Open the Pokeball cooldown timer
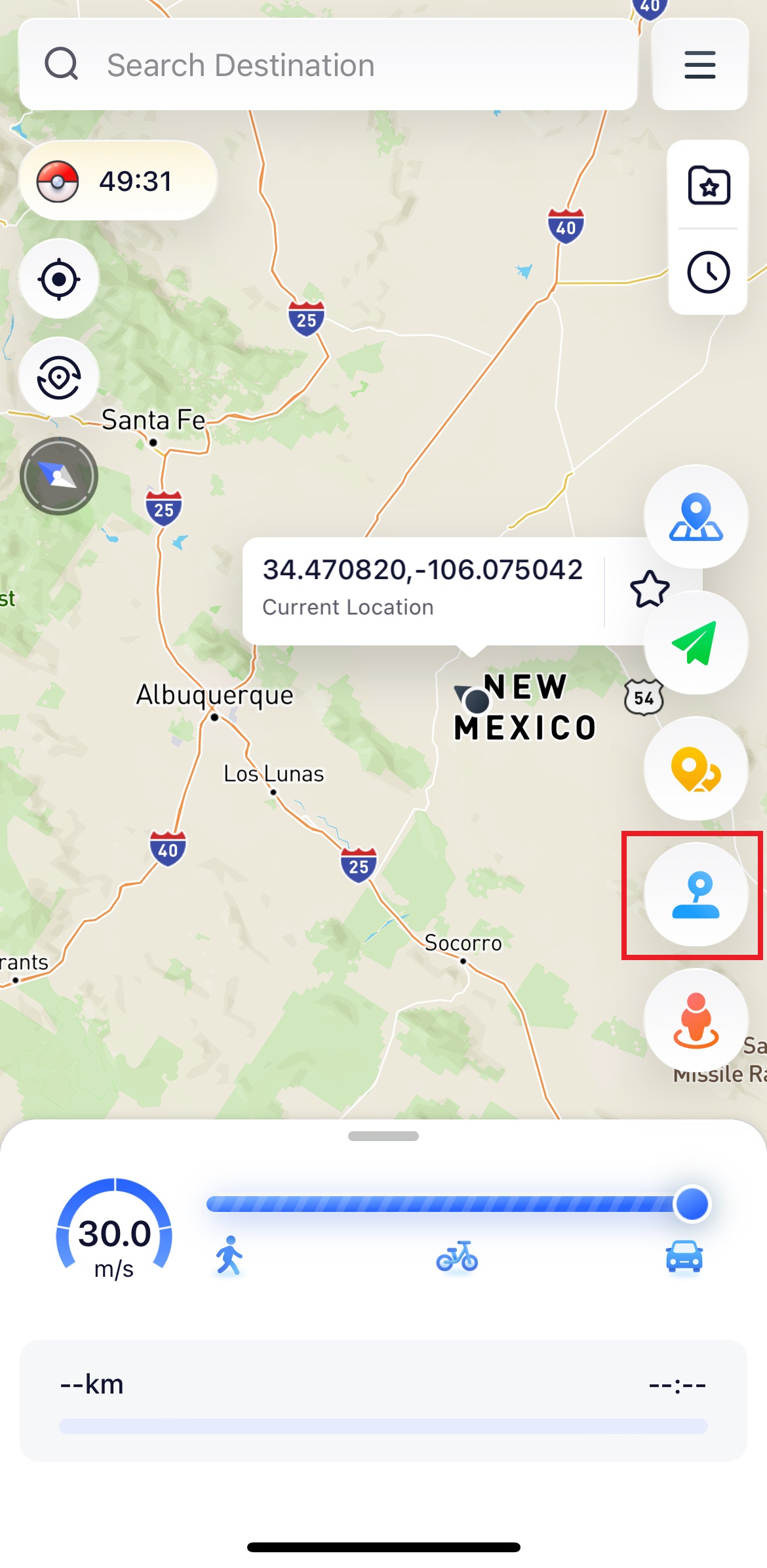Screen dimensions: 767x1568 (118, 181)
